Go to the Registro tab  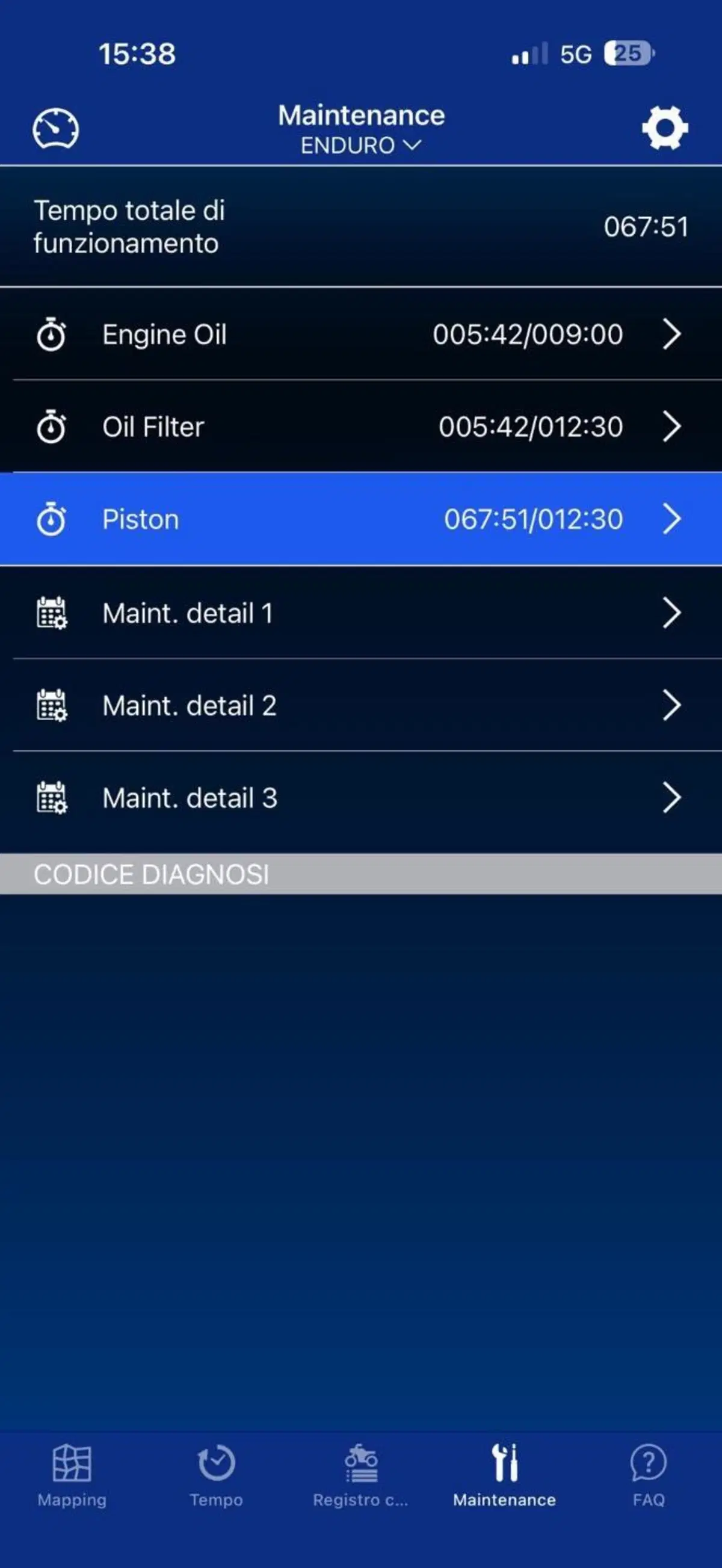(361, 1475)
